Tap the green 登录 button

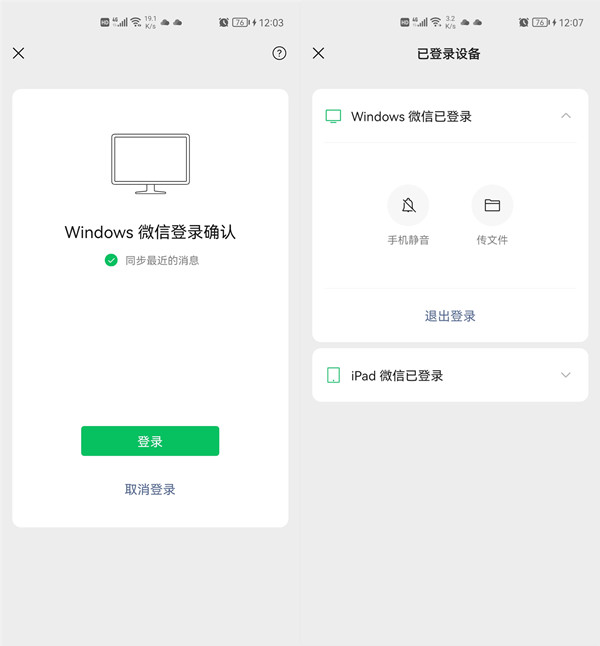pyautogui.click(x=150, y=441)
